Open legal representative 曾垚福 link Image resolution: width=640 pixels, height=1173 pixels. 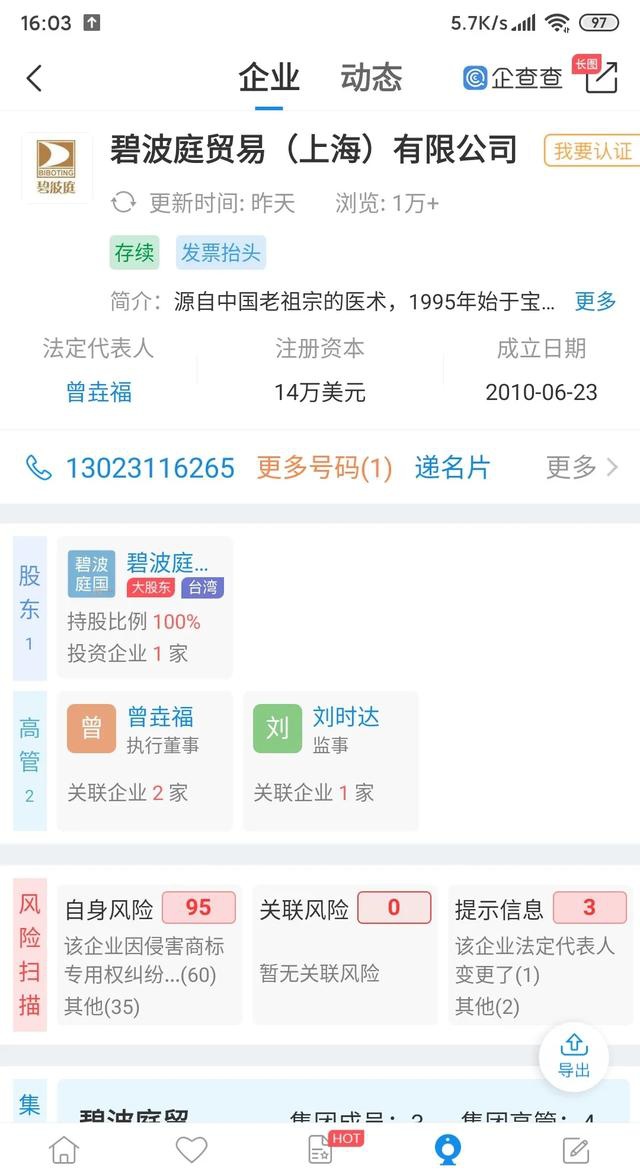click(x=99, y=392)
